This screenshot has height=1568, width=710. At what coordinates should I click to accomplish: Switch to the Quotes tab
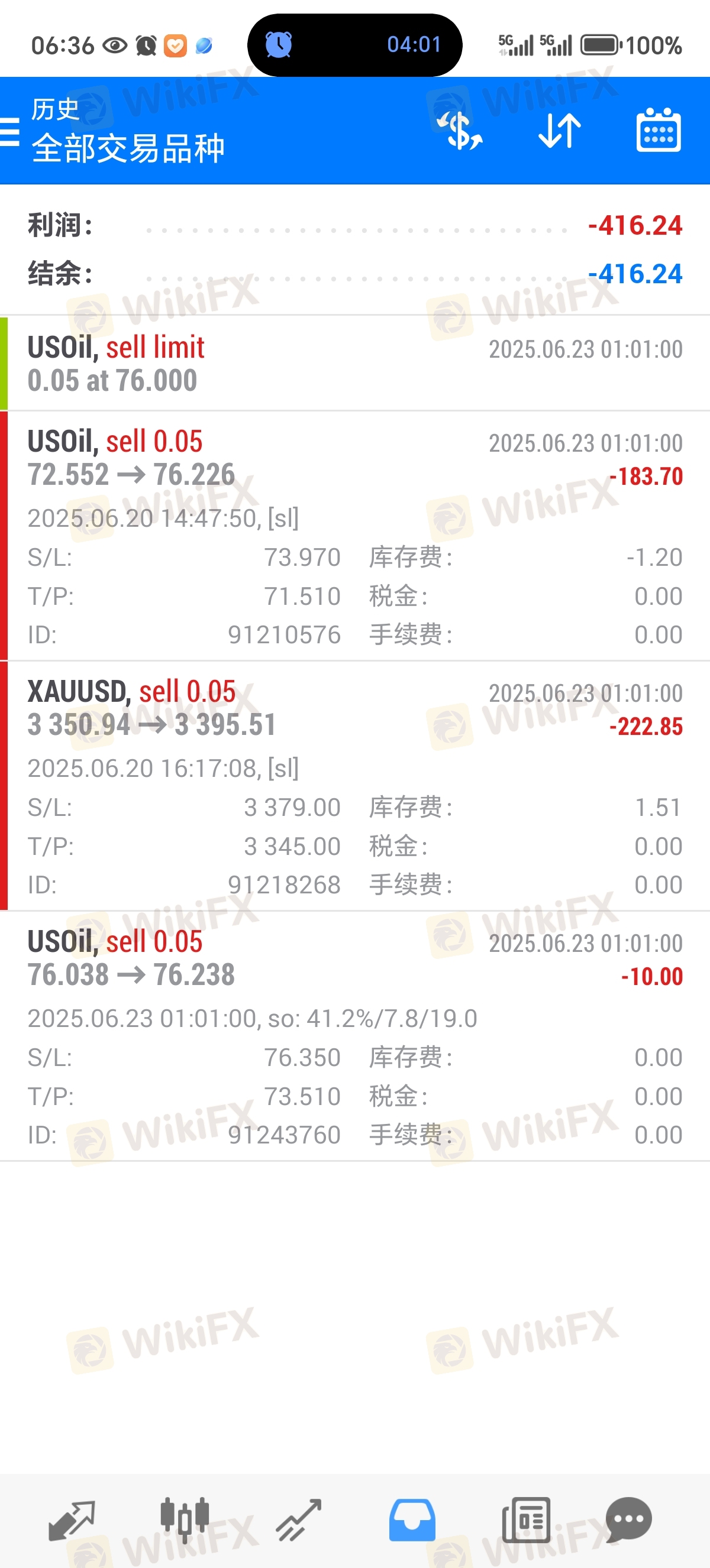[72, 1520]
